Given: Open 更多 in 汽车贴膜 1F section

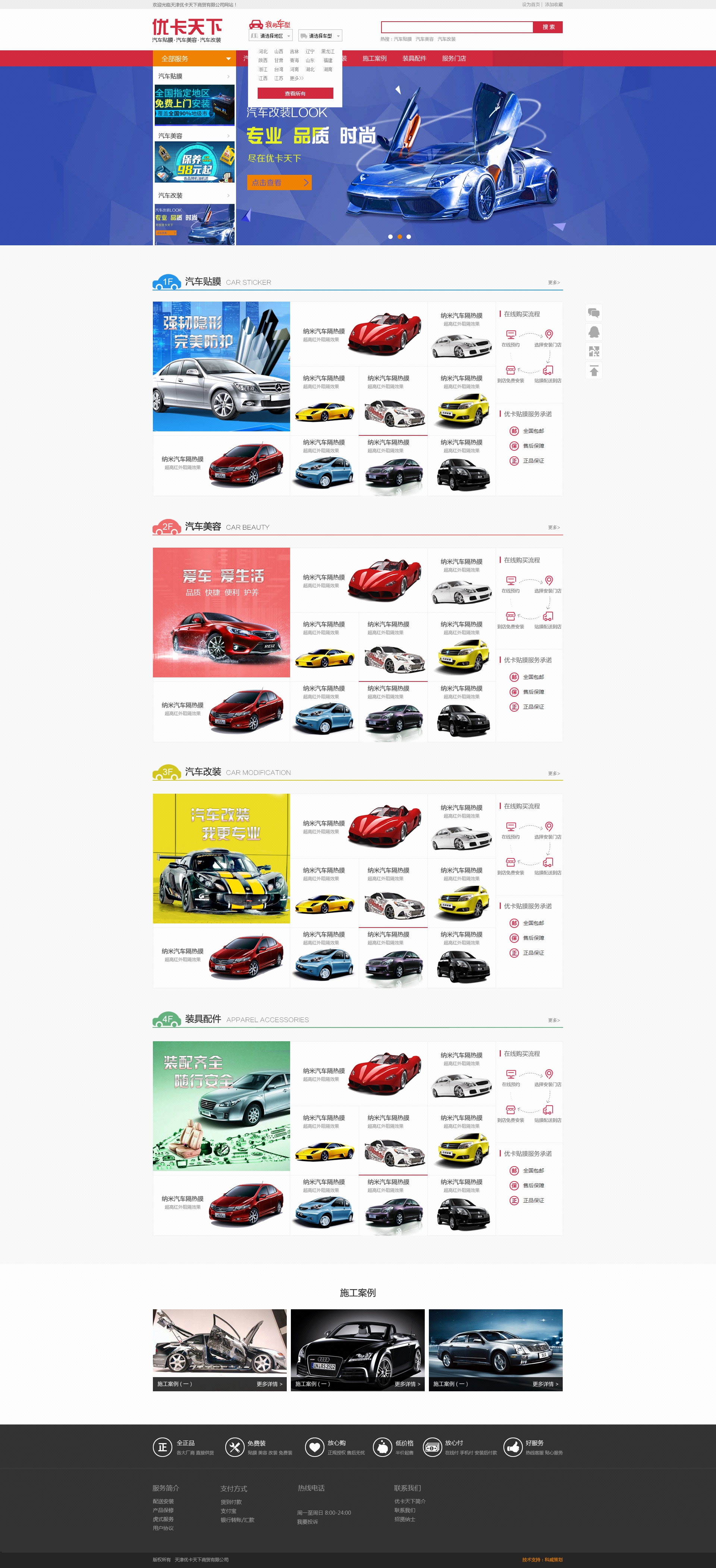Looking at the screenshot, I should point(553,283).
